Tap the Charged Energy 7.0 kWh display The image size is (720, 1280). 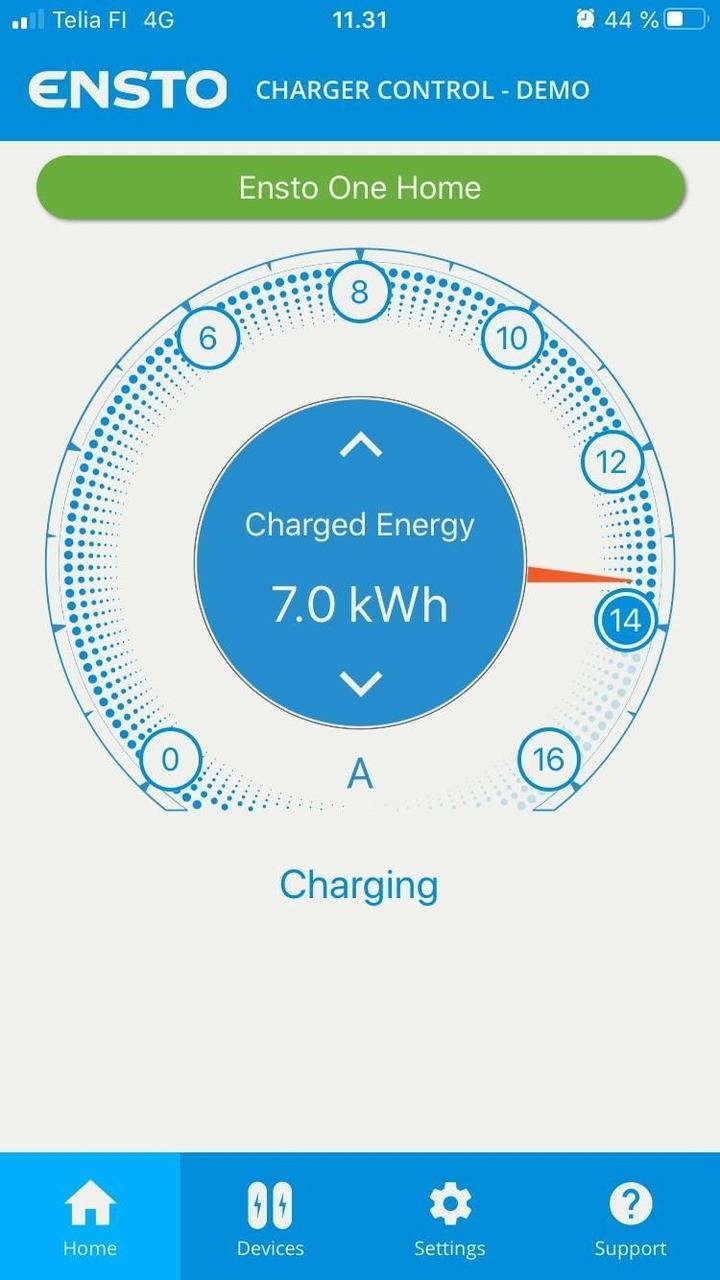click(x=359, y=565)
